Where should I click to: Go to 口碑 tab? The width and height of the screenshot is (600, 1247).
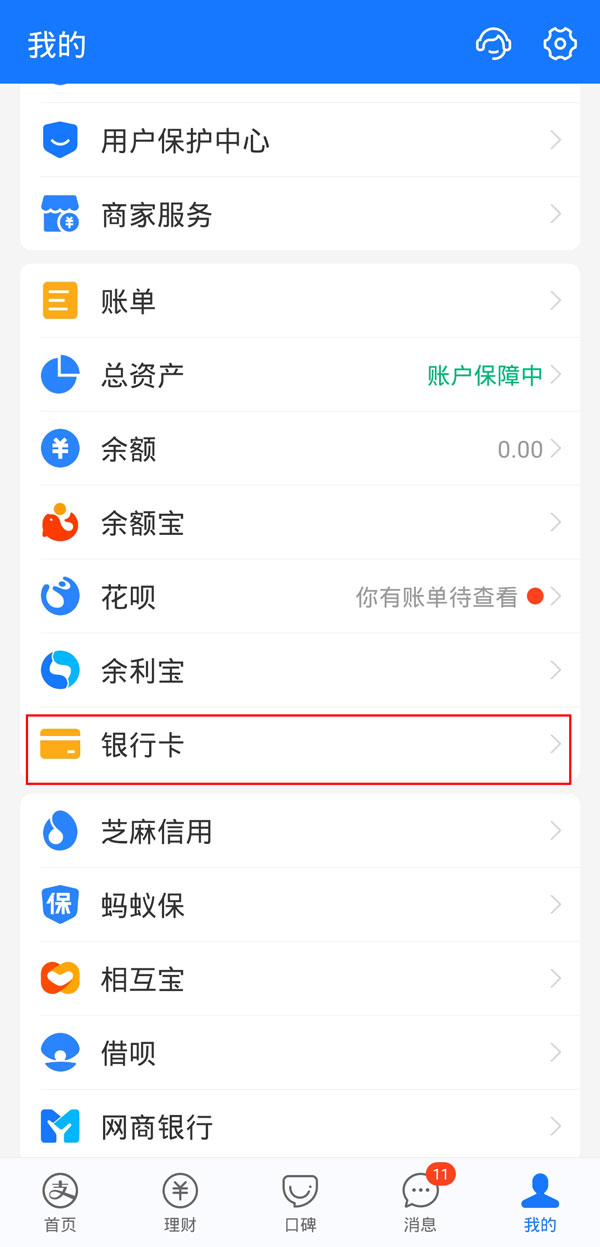pyautogui.click(x=300, y=1203)
